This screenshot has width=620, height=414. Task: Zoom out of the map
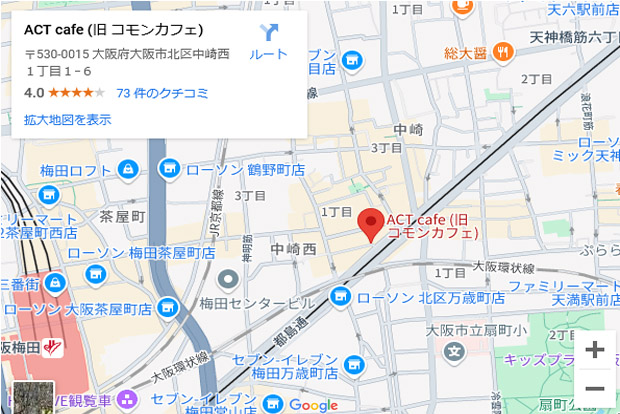pos(595,388)
